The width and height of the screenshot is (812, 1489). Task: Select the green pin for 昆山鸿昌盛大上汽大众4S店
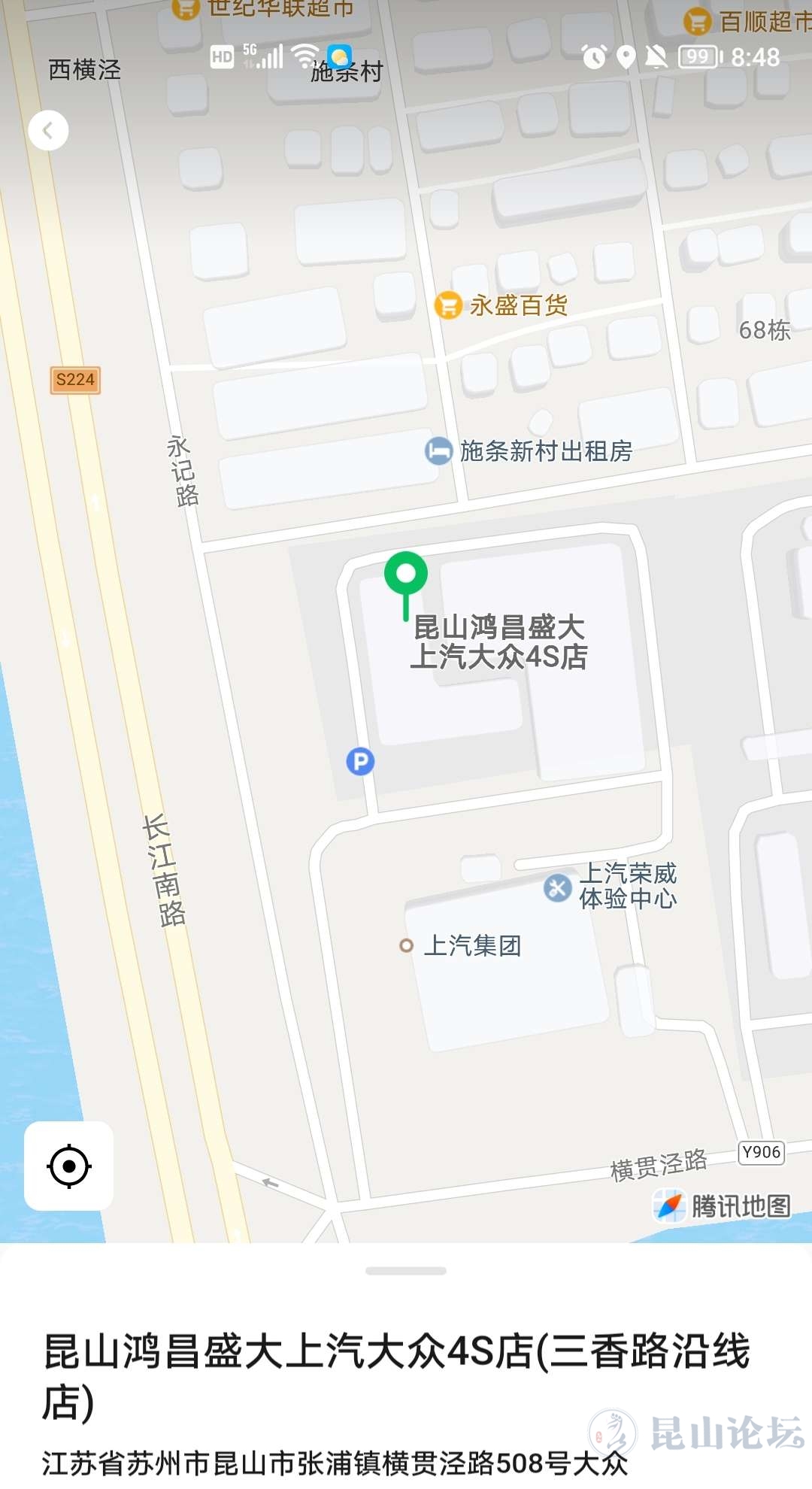(x=406, y=576)
